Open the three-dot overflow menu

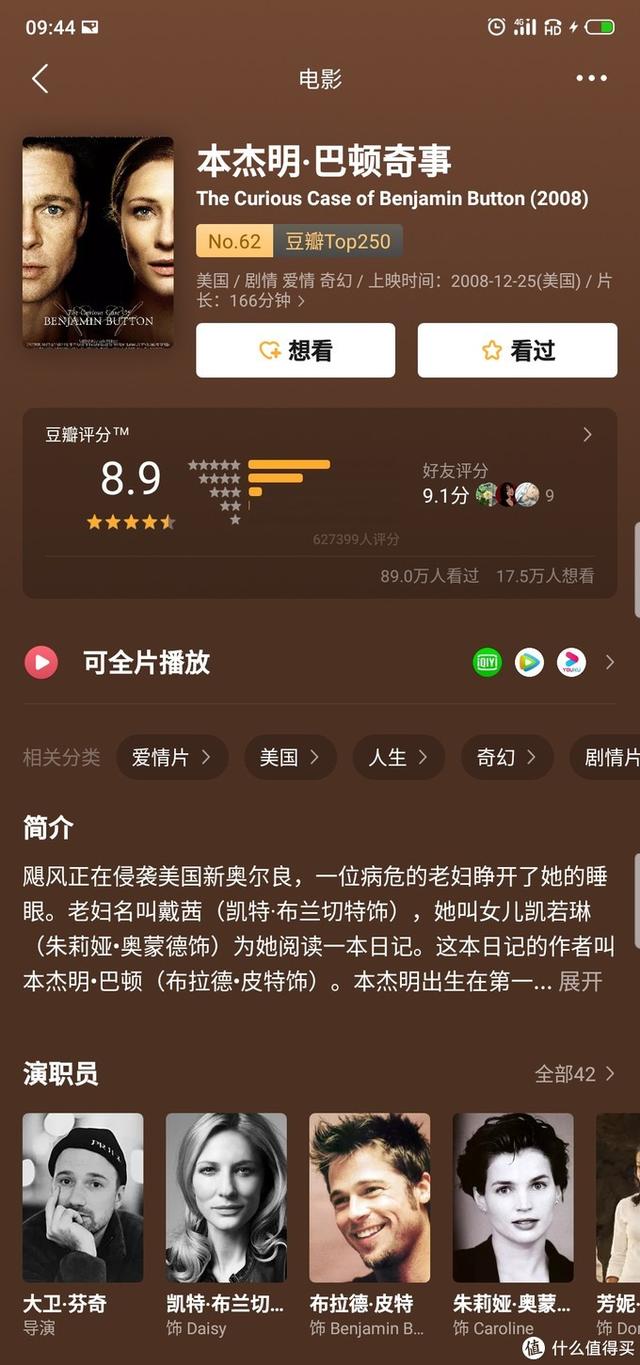pos(591,79)
